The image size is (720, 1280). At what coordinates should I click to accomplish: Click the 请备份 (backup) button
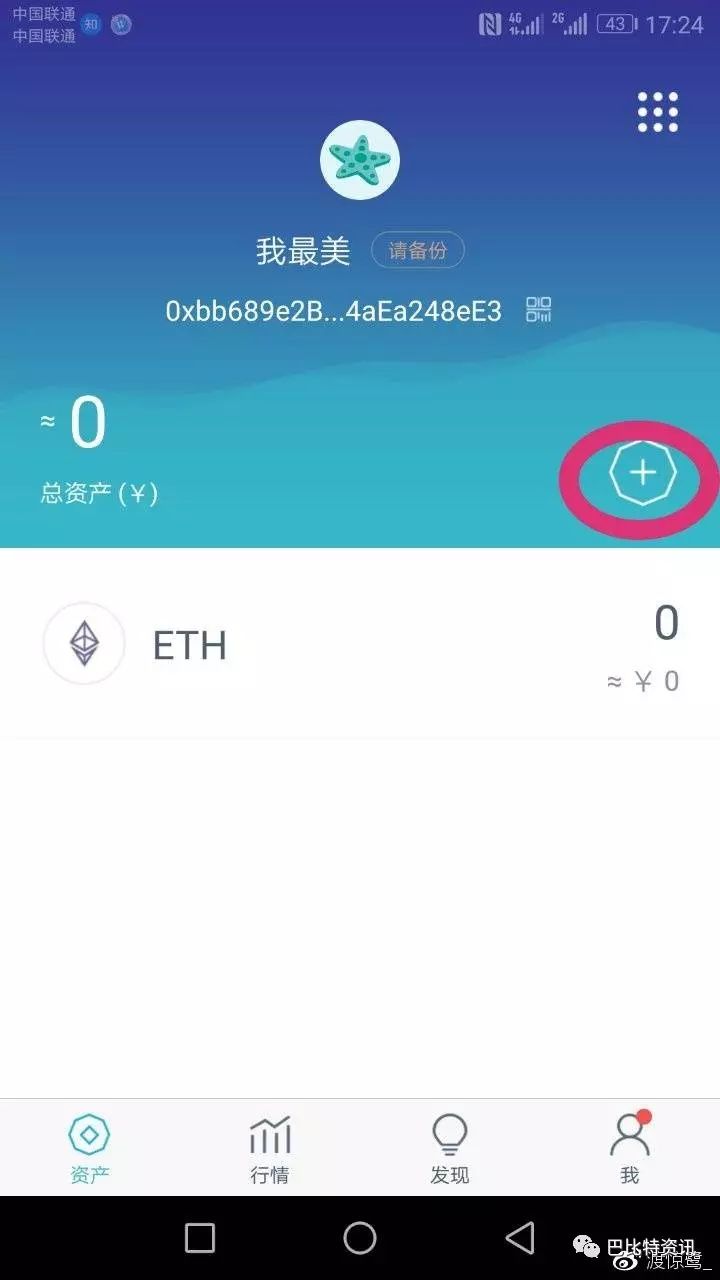pyautogui.click(x=417, y=250)
